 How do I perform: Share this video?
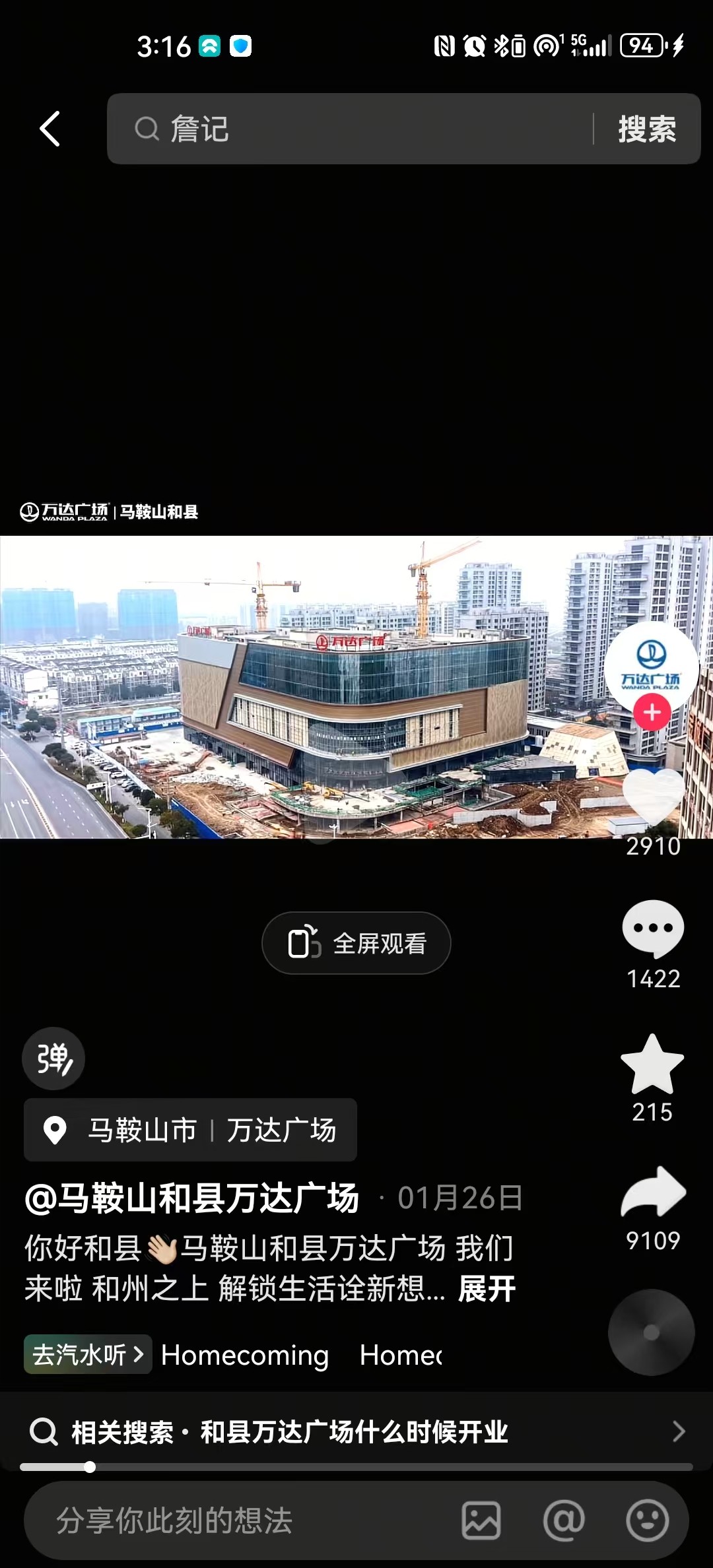pos(653,1192)
